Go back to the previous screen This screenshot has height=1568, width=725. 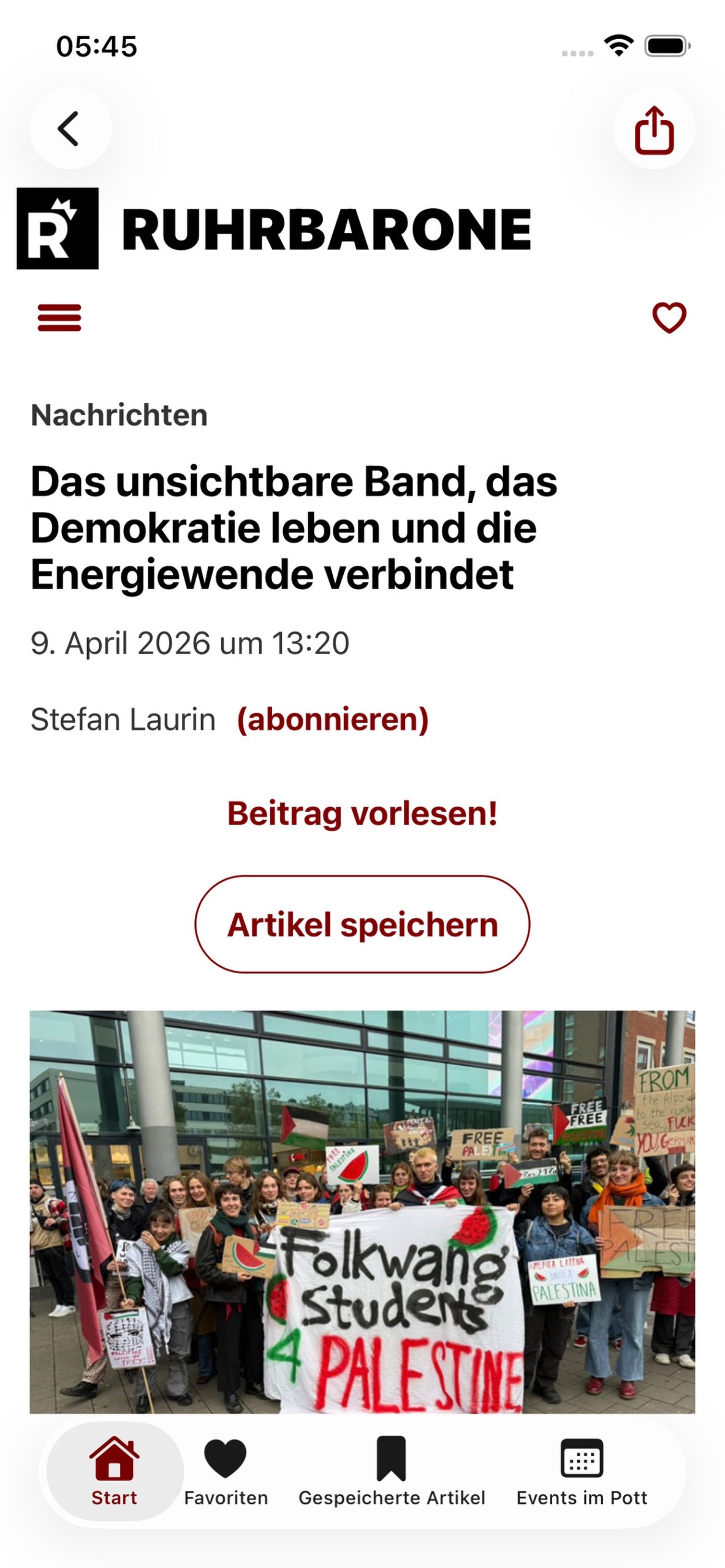click(x=70, y=128)
